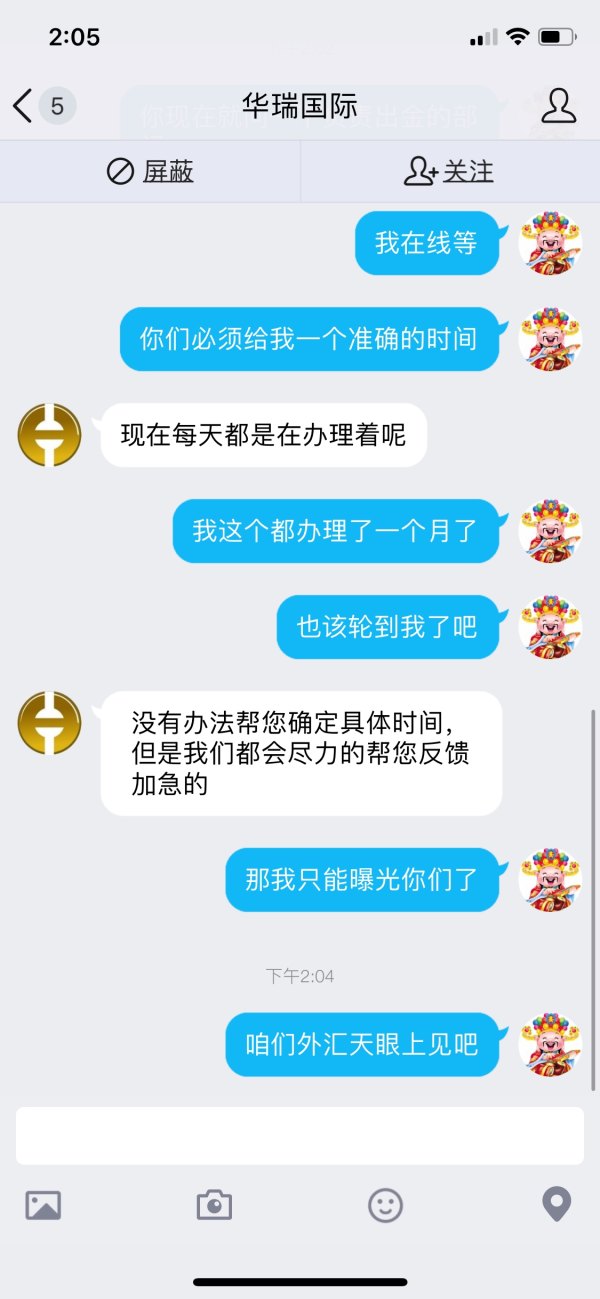Block this contact with 屏蔽
Screen dimensions: 600x1299
[150, 172]
